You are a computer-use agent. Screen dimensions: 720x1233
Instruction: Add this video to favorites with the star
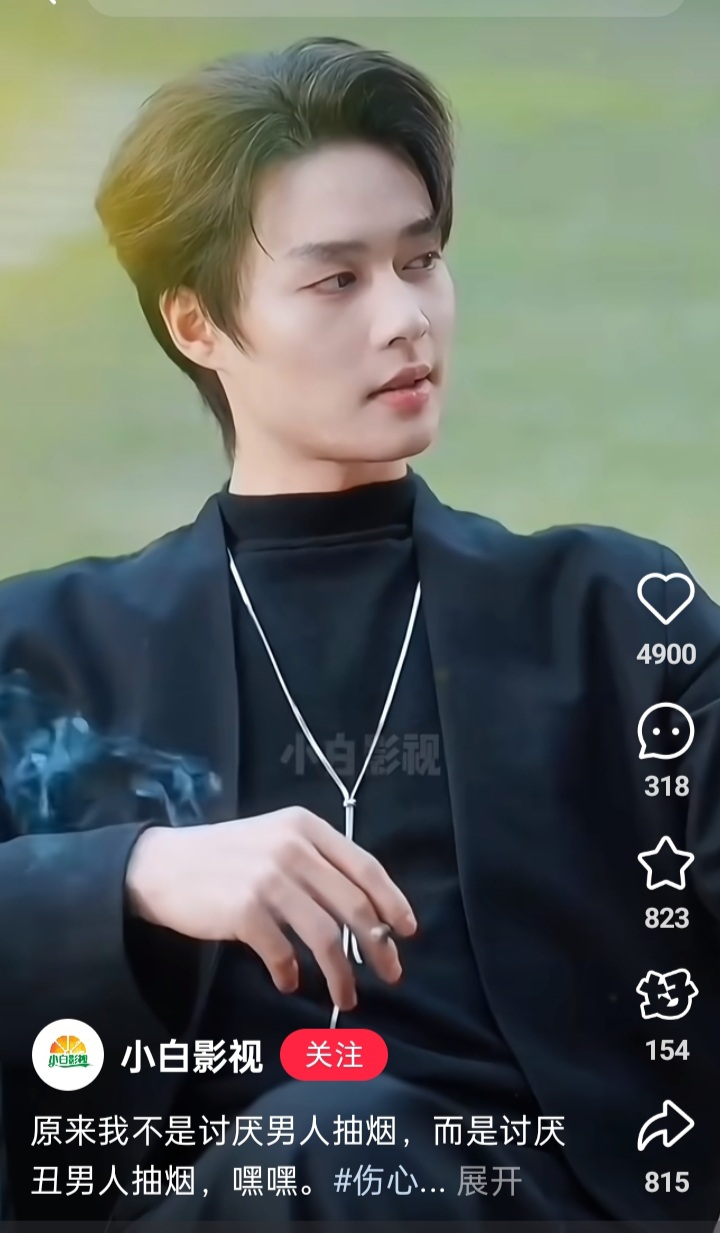(666, 863)
